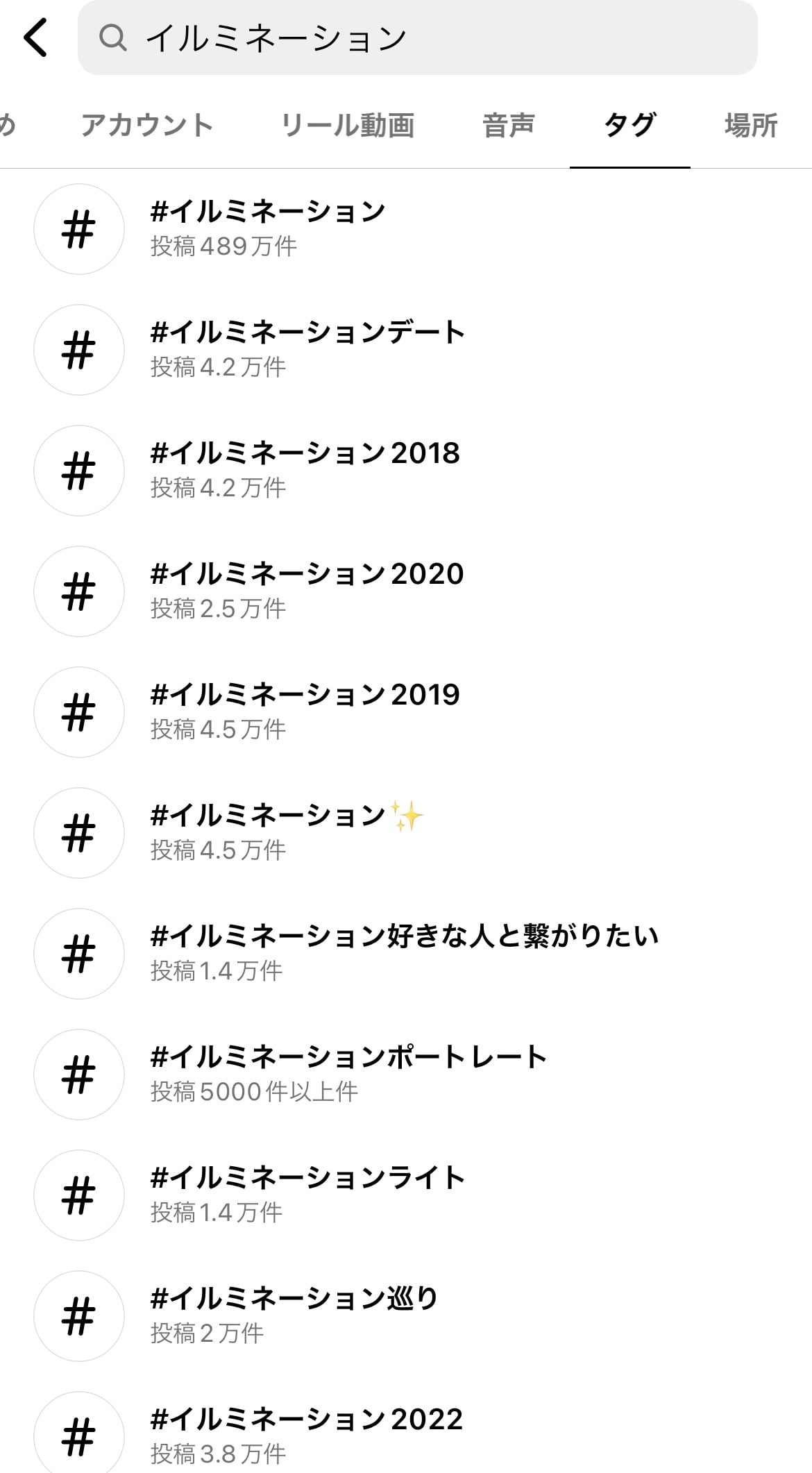Open the #イルミネーション tag with 489万件
The width and height of the screenshot is (812, 1473).
point(267,228)
